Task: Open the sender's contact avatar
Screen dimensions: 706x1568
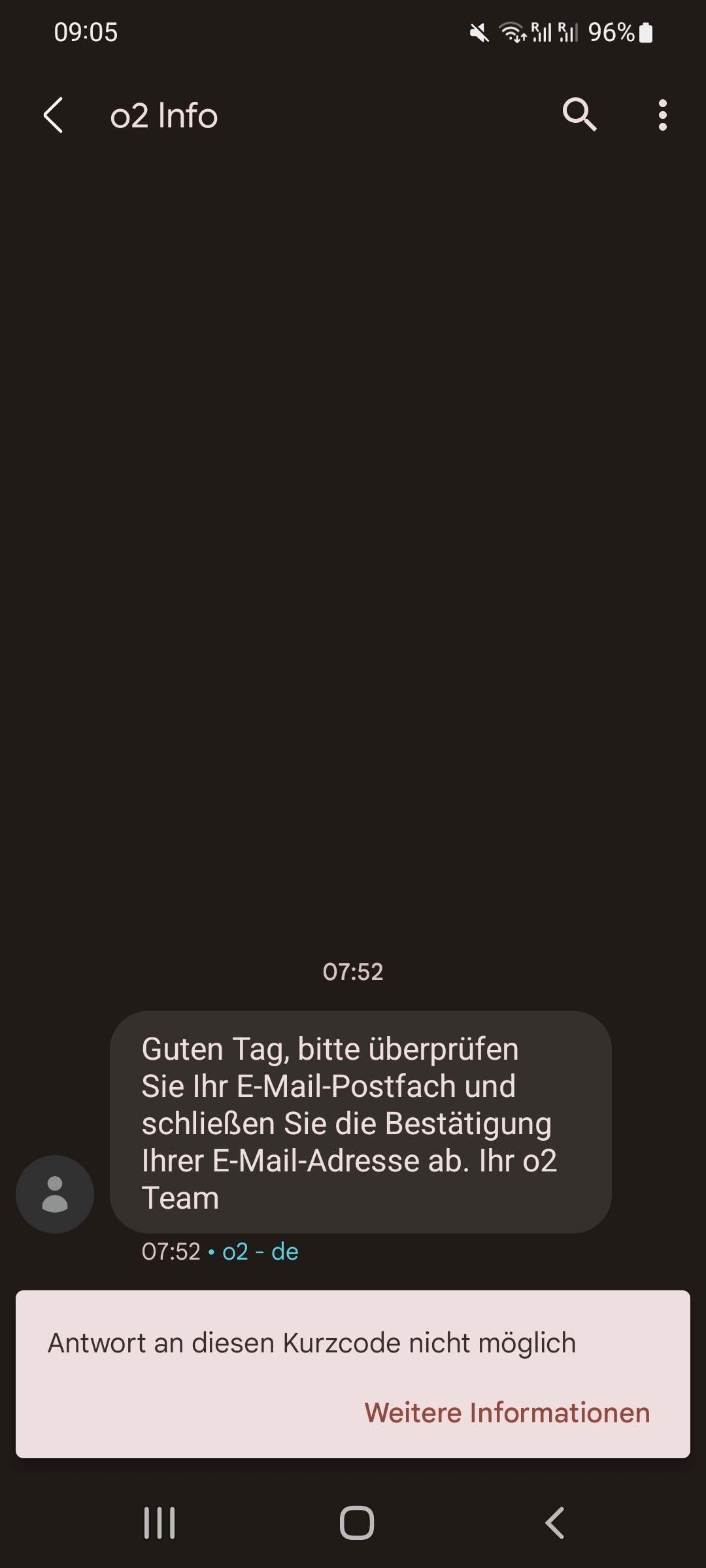Action: coord(55,1194)
